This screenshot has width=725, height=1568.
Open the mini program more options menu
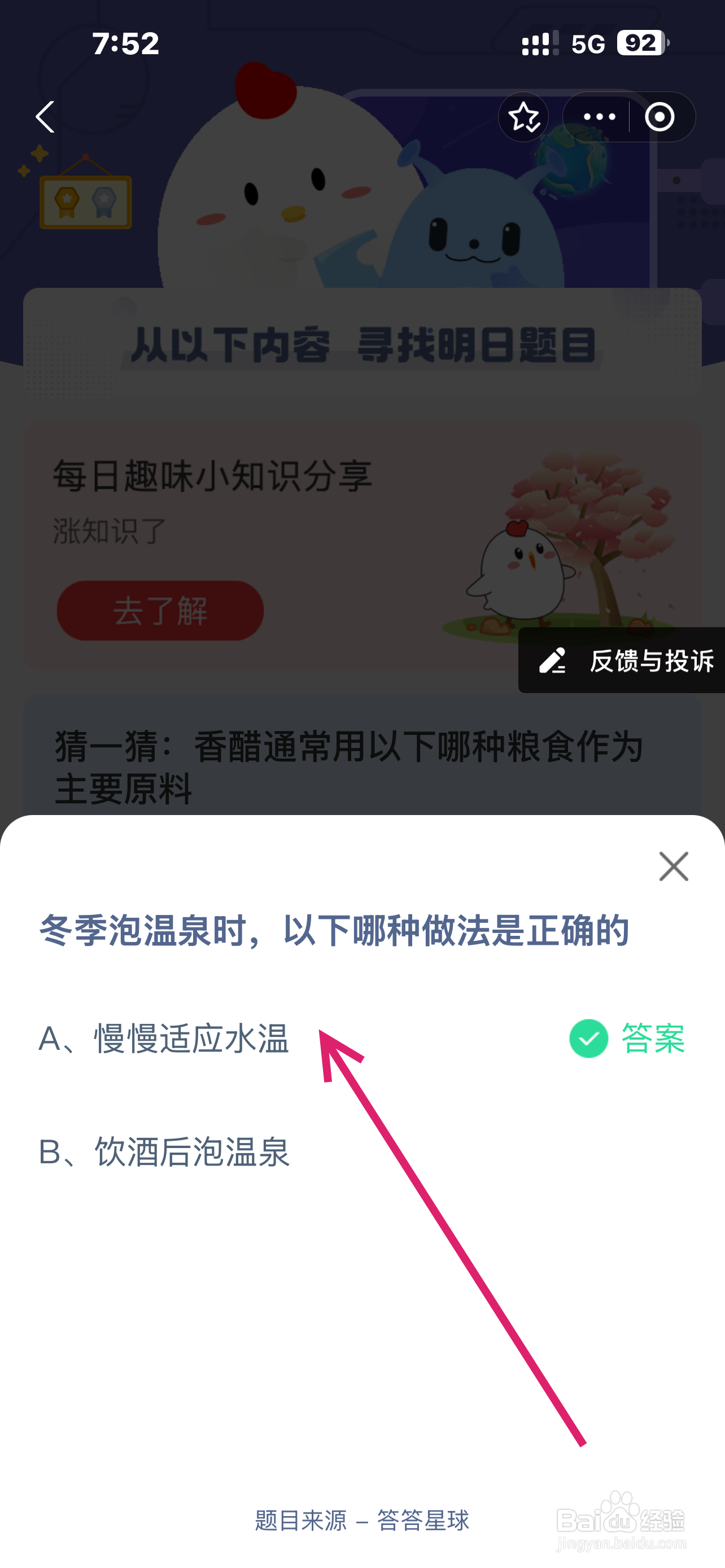tap(599, 117)
